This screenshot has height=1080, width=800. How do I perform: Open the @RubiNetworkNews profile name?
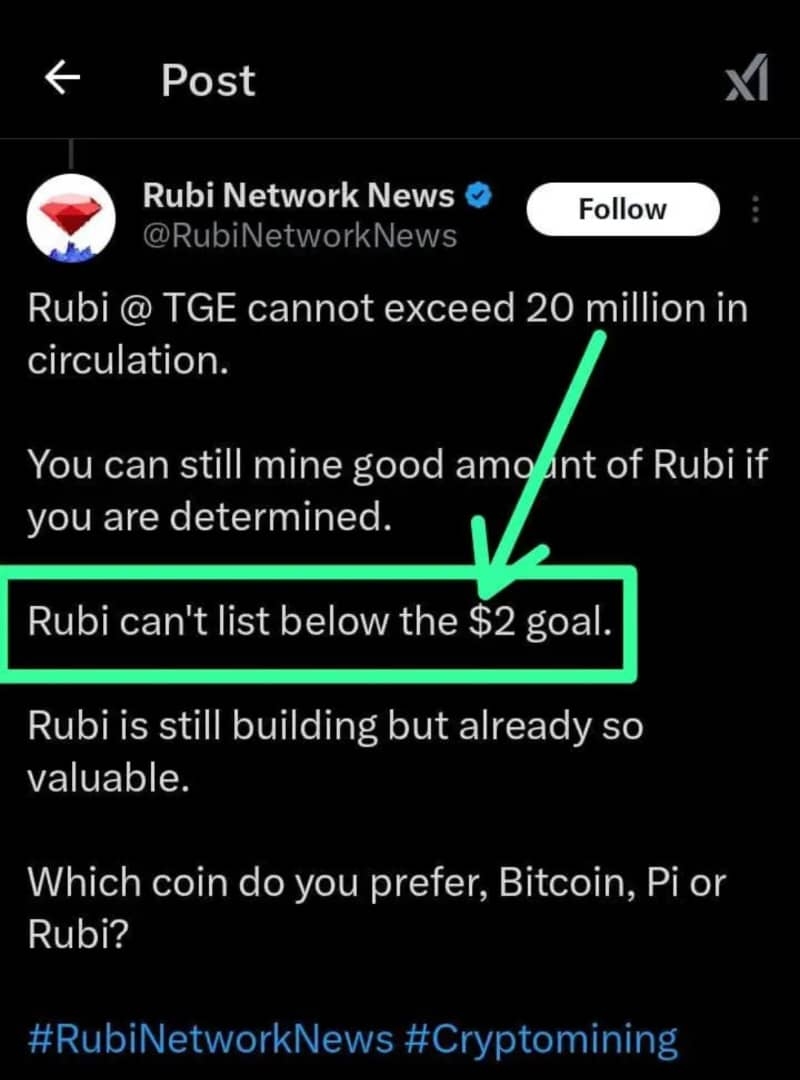[x=300, y=235]
